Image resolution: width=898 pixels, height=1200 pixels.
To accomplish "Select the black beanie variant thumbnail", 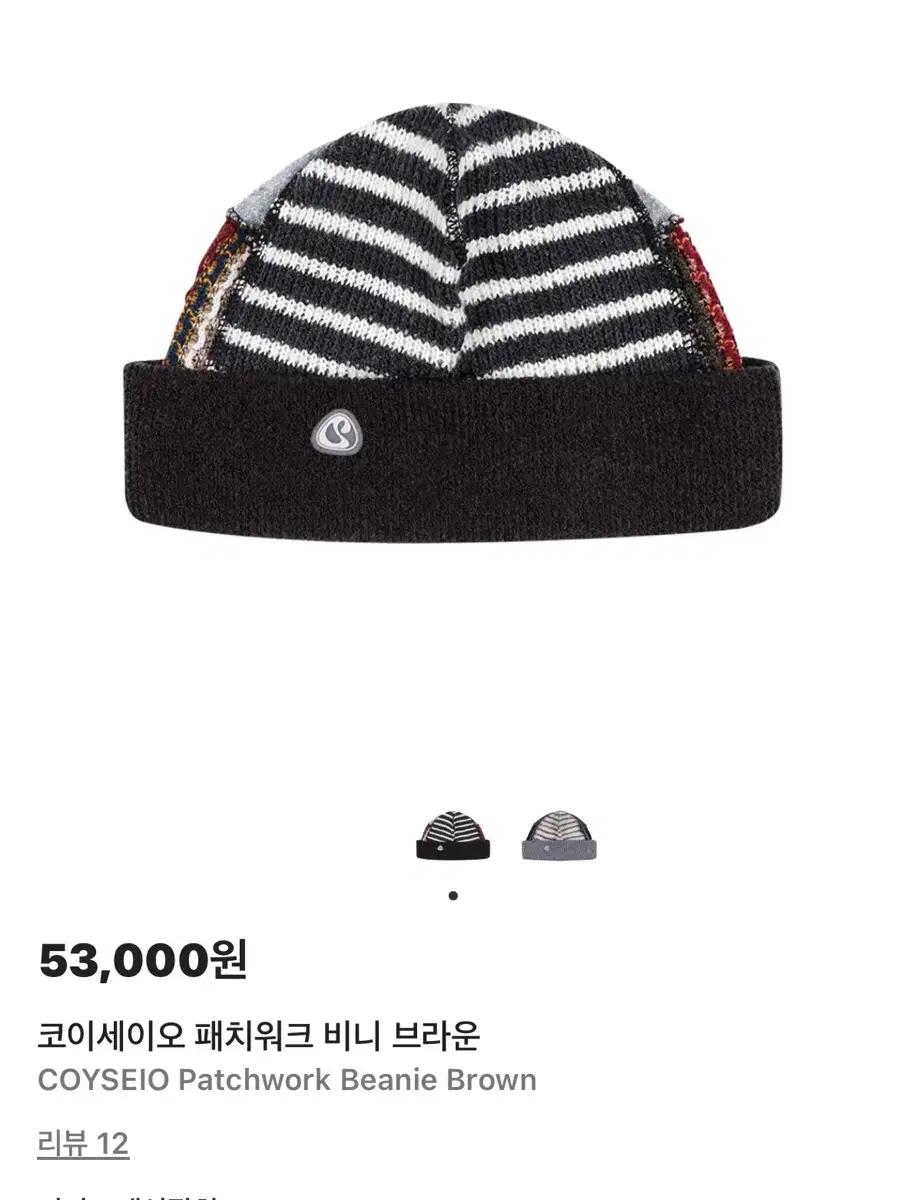I will click(x=455, y=837).
